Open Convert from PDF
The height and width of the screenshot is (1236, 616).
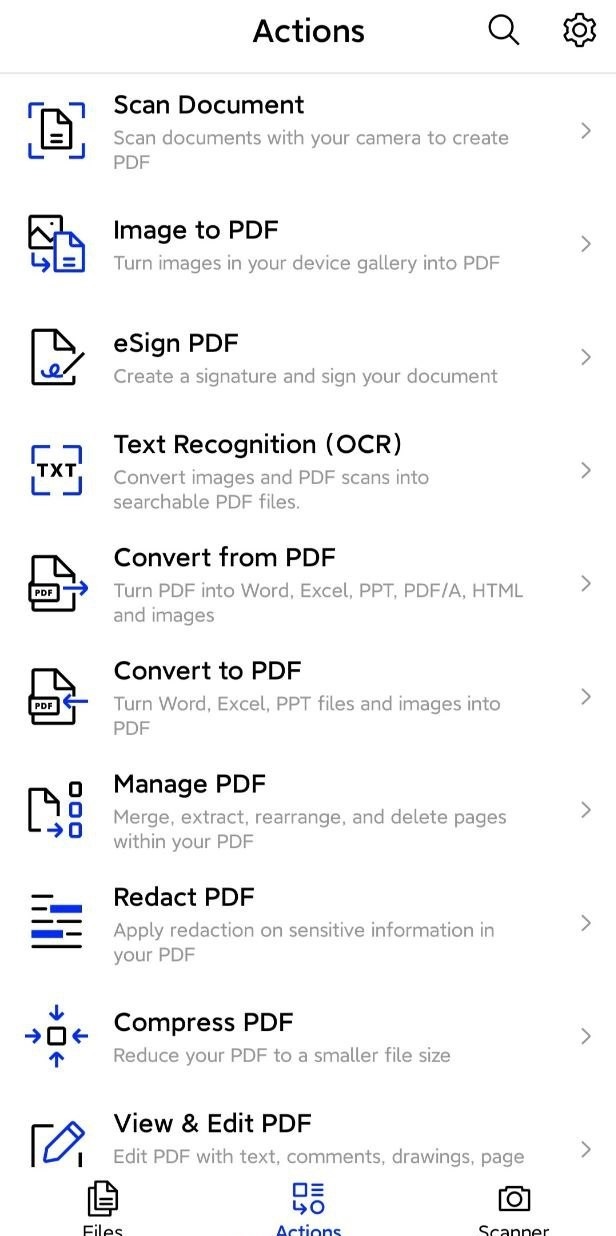click(x=308, y=584)
